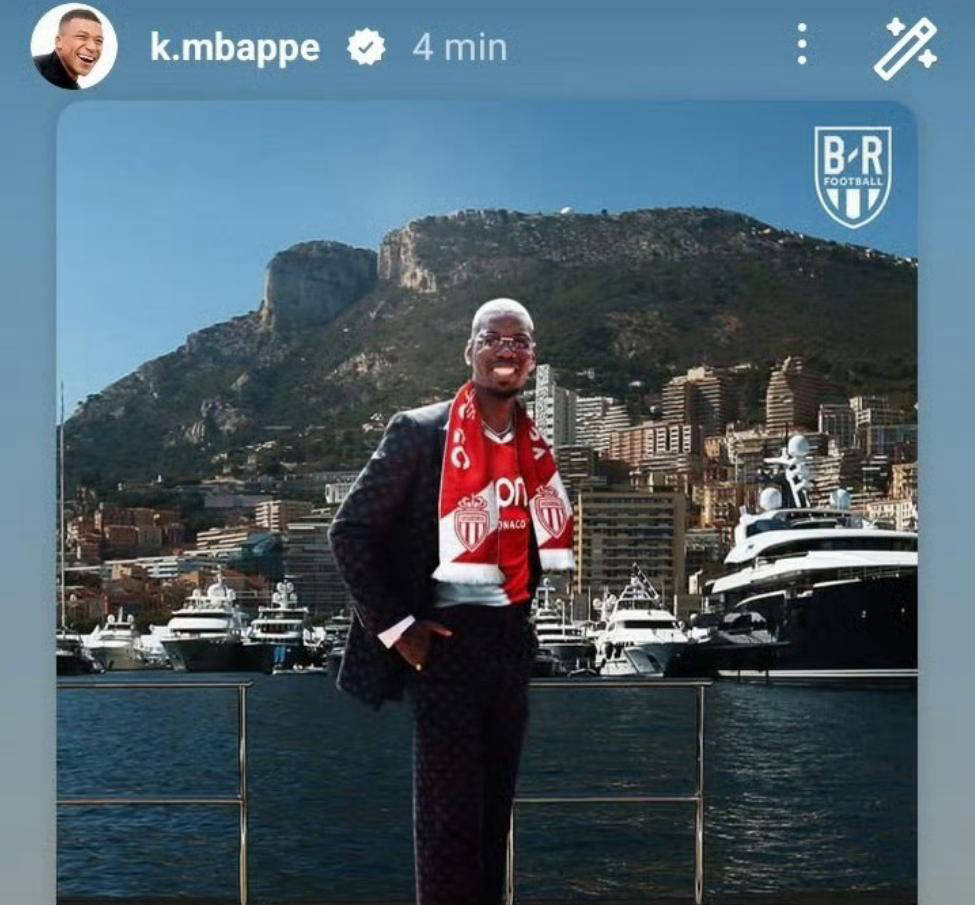The image size is (975, 905).
Task: Open the k.mbappe profile picture
Action: pos(74,46)
